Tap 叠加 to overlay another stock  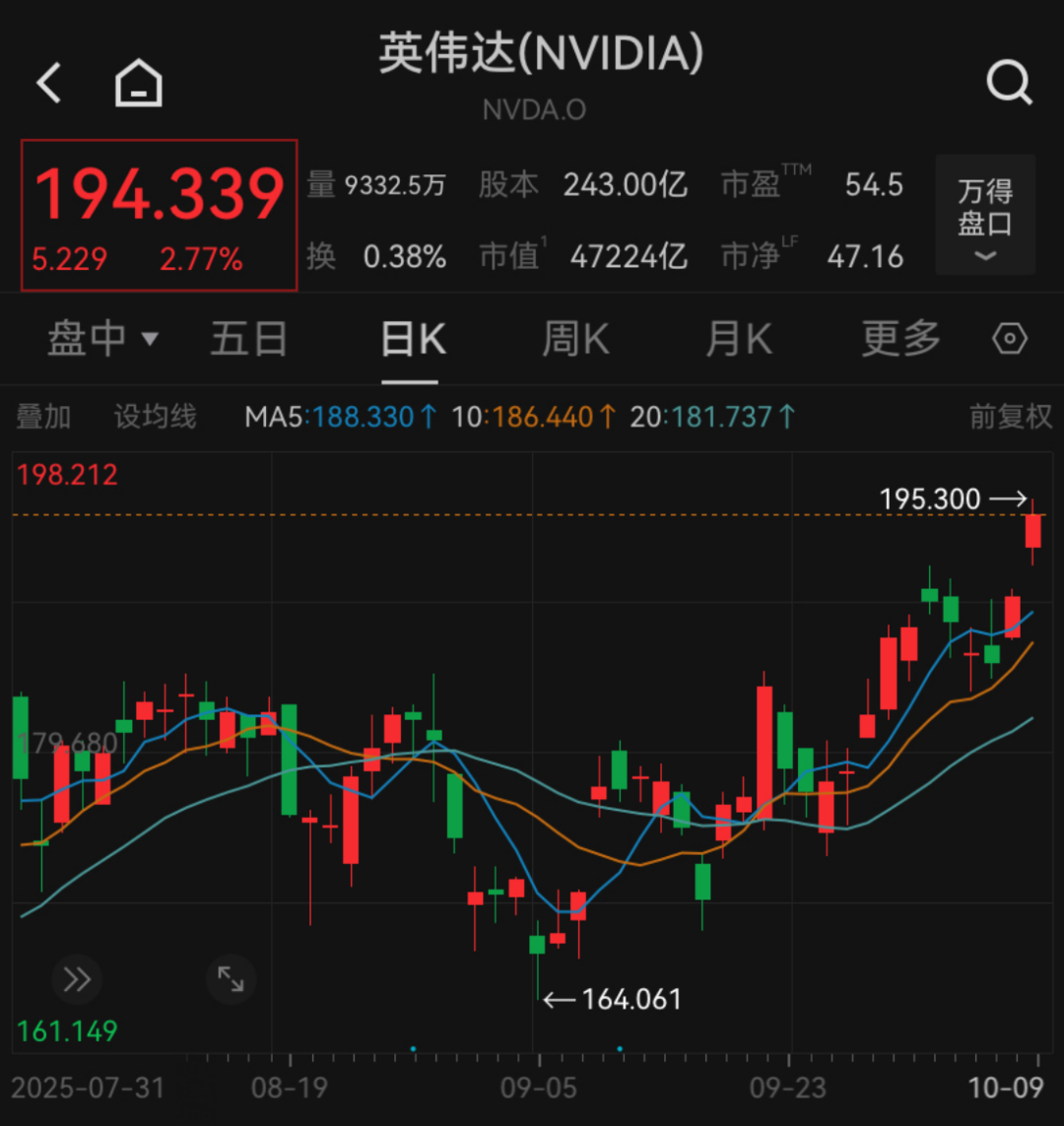click(43, 417)
